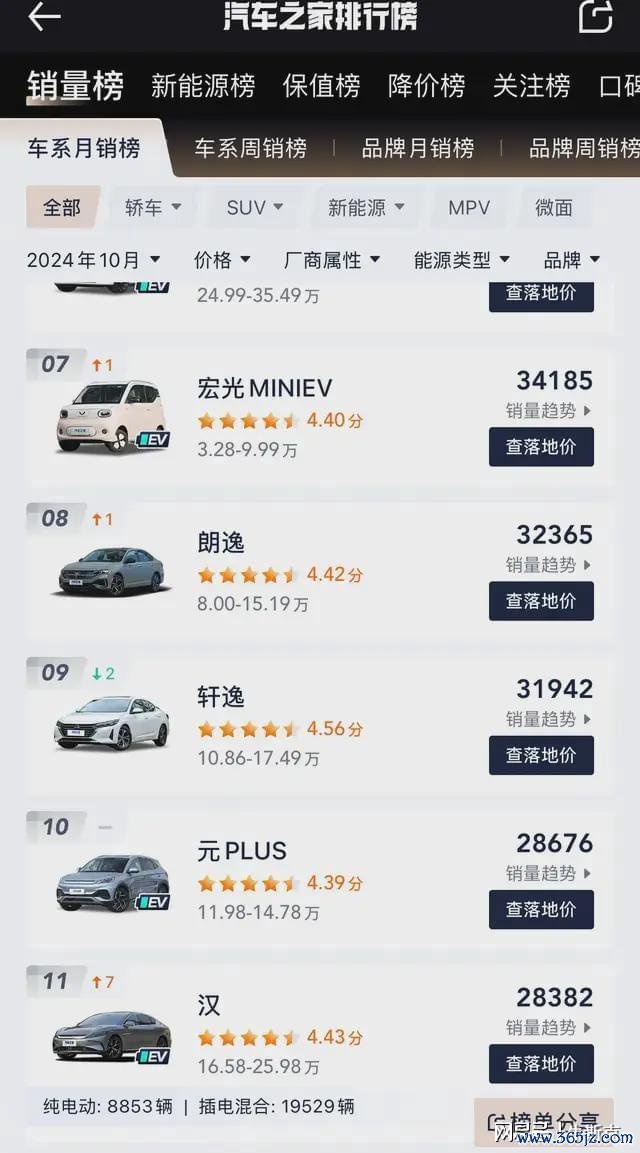Open the 能源类型 dropdown
The height and width of the screenshot is (1153, 640).
462,260
